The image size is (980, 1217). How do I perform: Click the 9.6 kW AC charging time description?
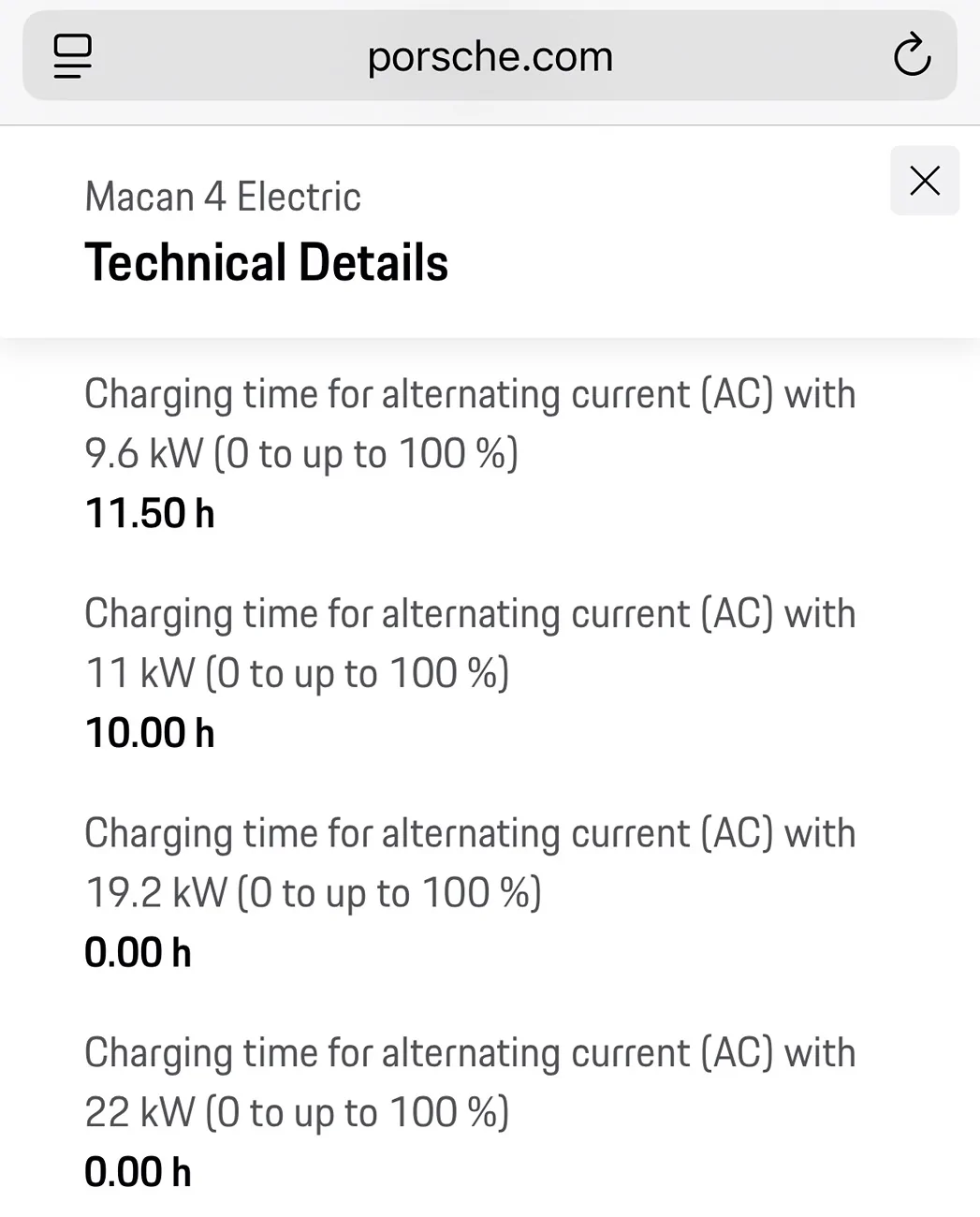coord(470,423)
